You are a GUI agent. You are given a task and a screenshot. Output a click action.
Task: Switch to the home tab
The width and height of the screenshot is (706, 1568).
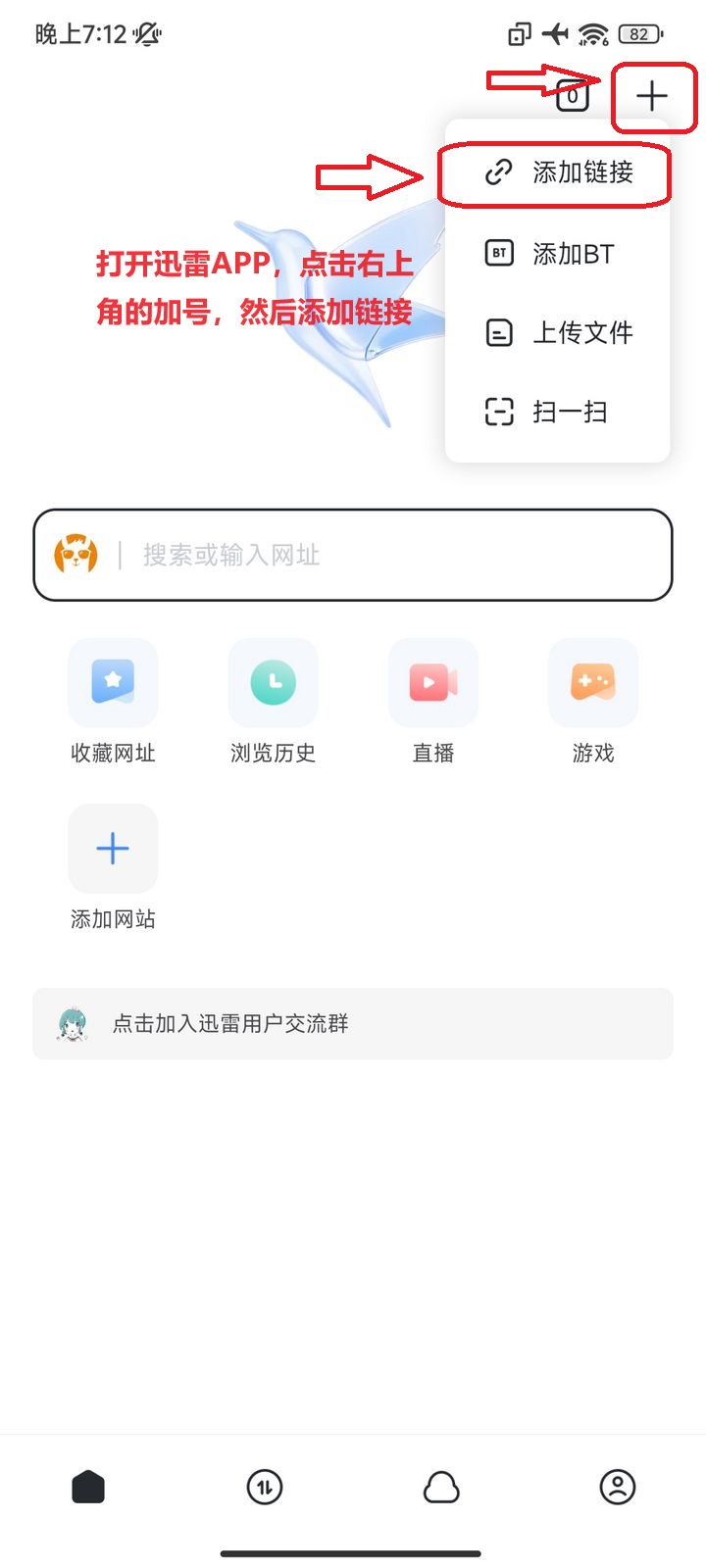[x=88, y=1487]
